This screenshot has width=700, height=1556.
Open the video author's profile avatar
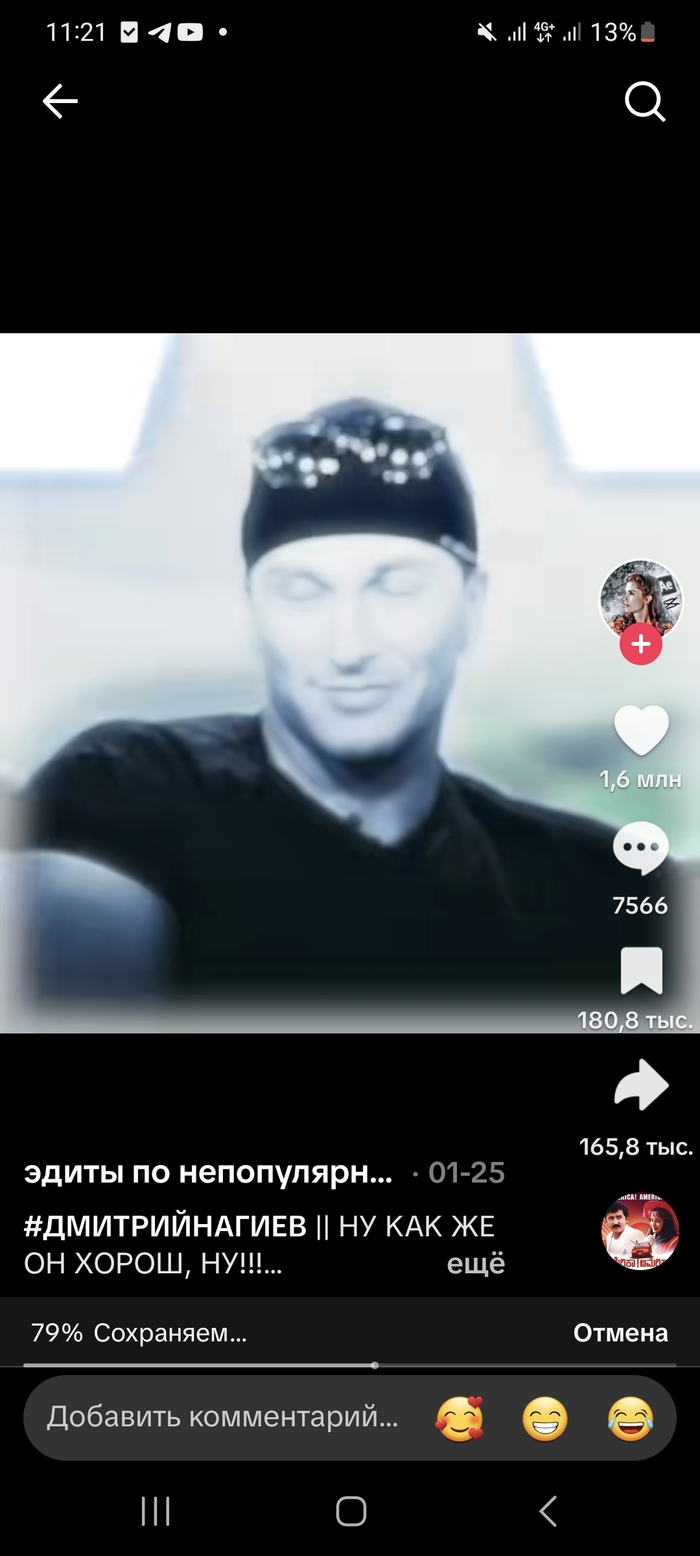(x=640, y=598)
